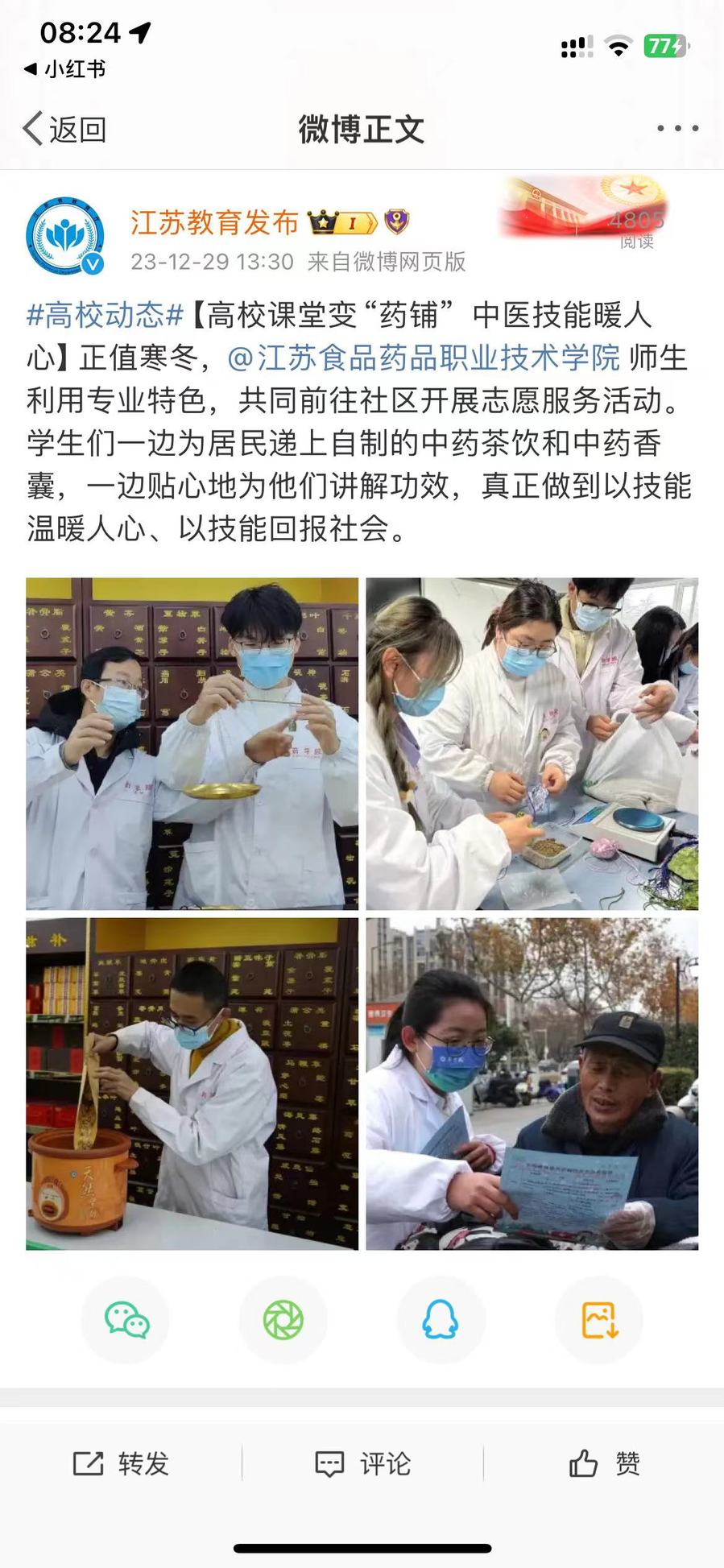
Task: Open the #高校动态# hashtag topic
Action: pyautogui.click(x=105, y=315)
